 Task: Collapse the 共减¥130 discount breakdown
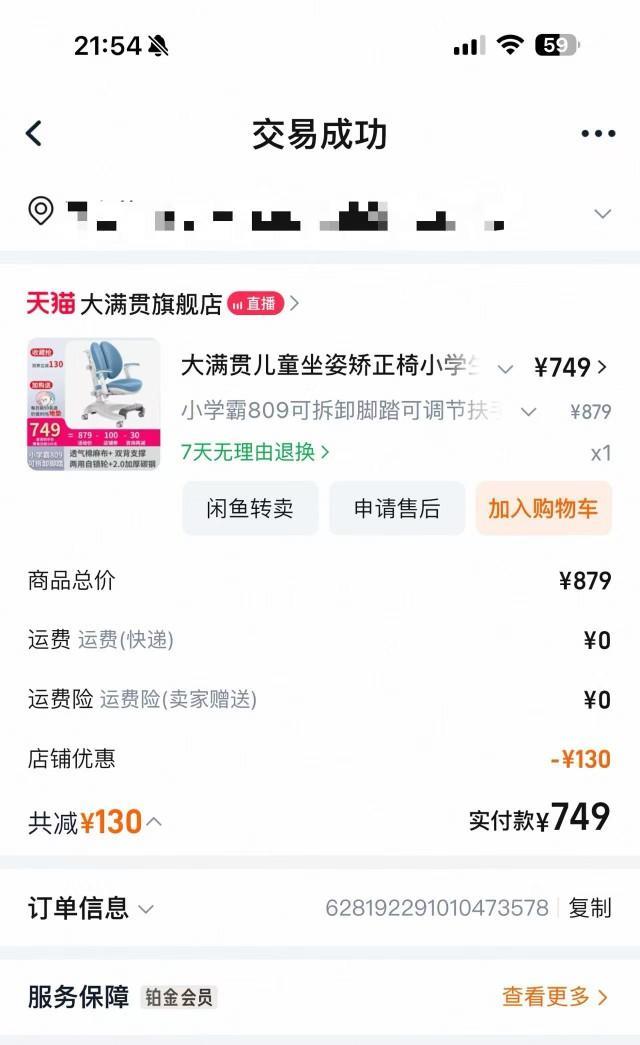(x=154, y=822)
